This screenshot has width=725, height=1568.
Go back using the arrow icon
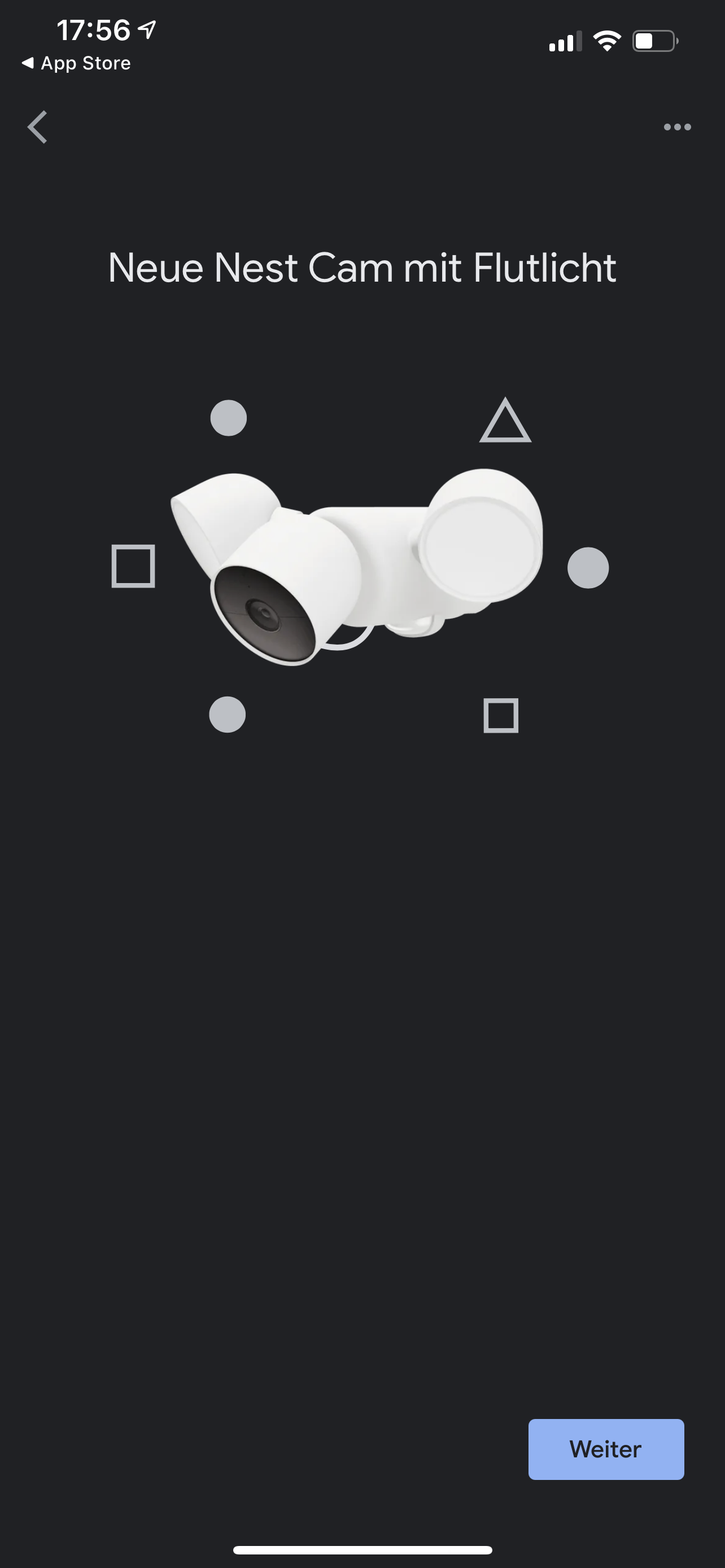click(x=38, y=127)
